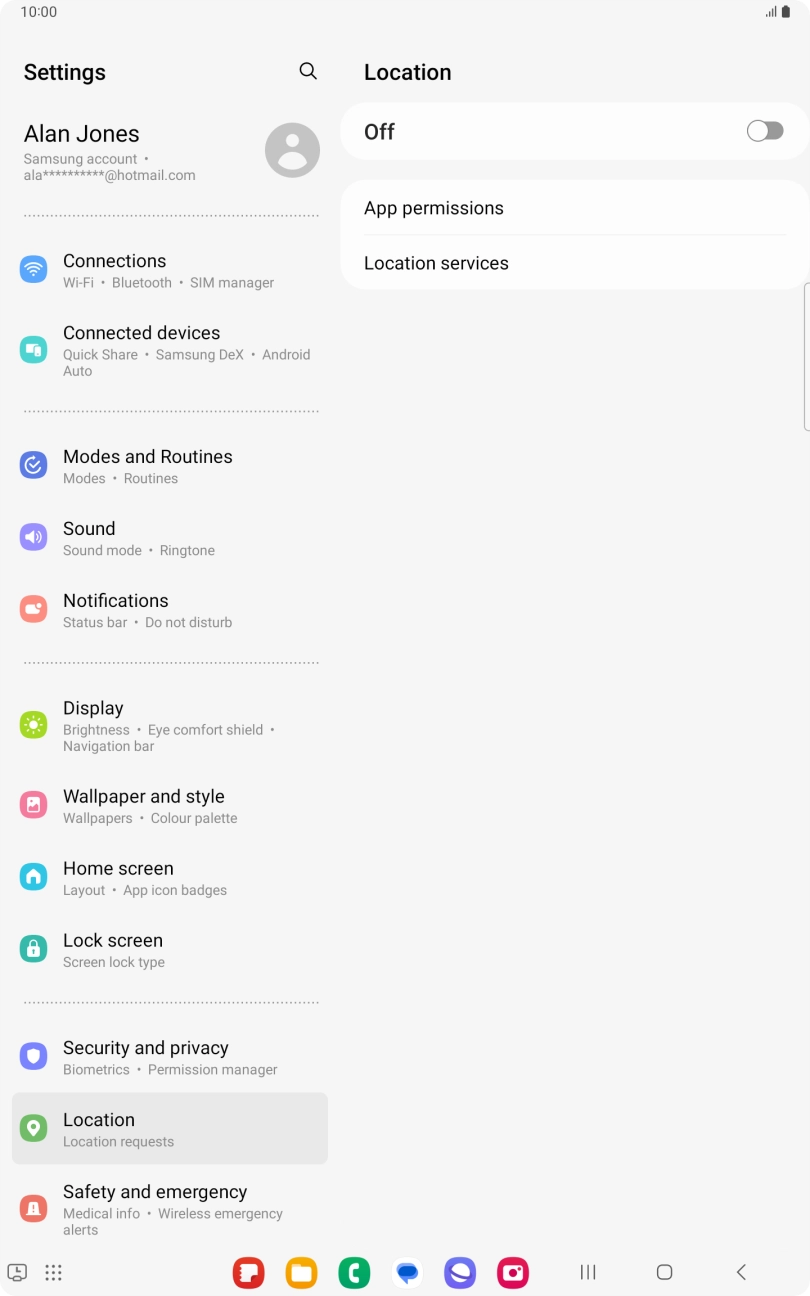Viewport: 810px width, 1296px height.
Task: Open the recent apps button
Action: [x=588, y=1272]
